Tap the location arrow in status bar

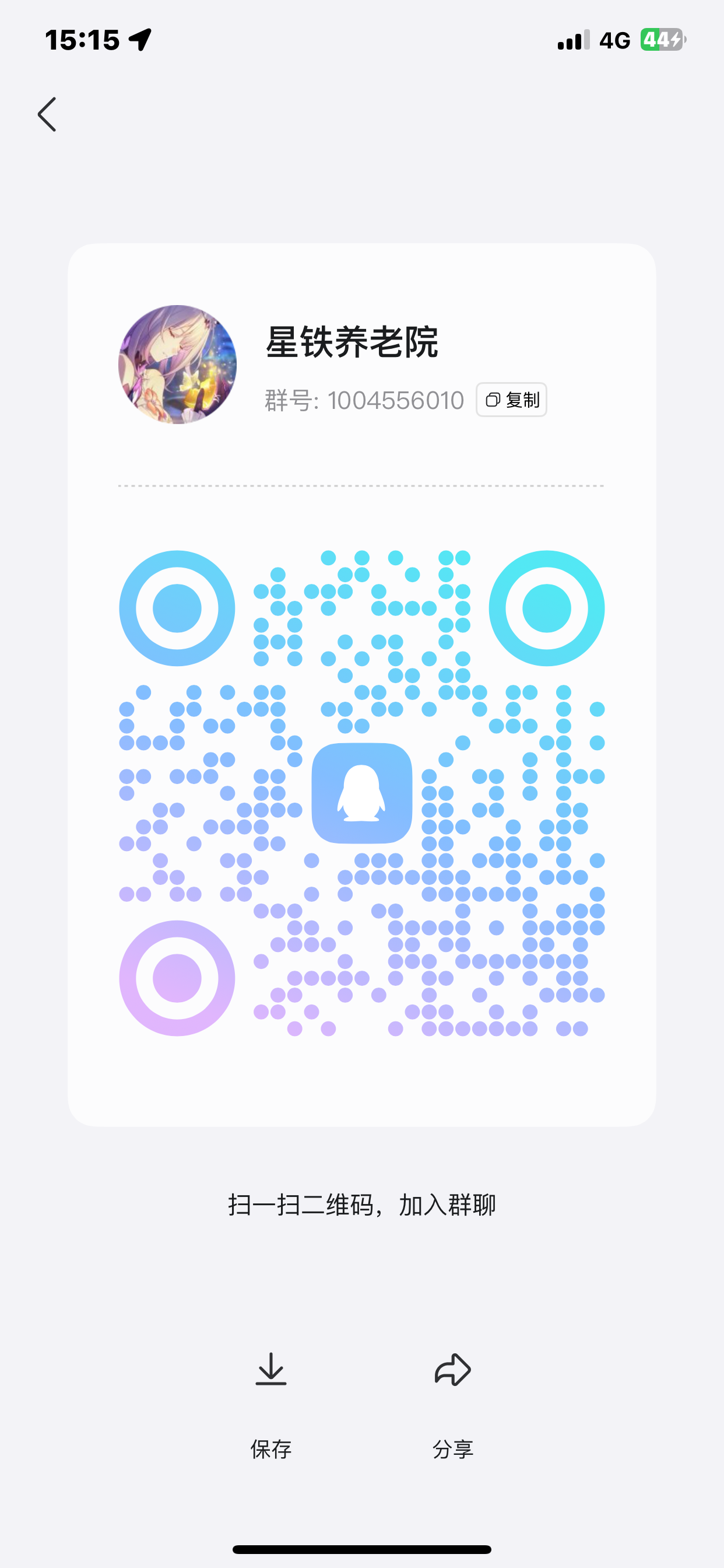139,38
